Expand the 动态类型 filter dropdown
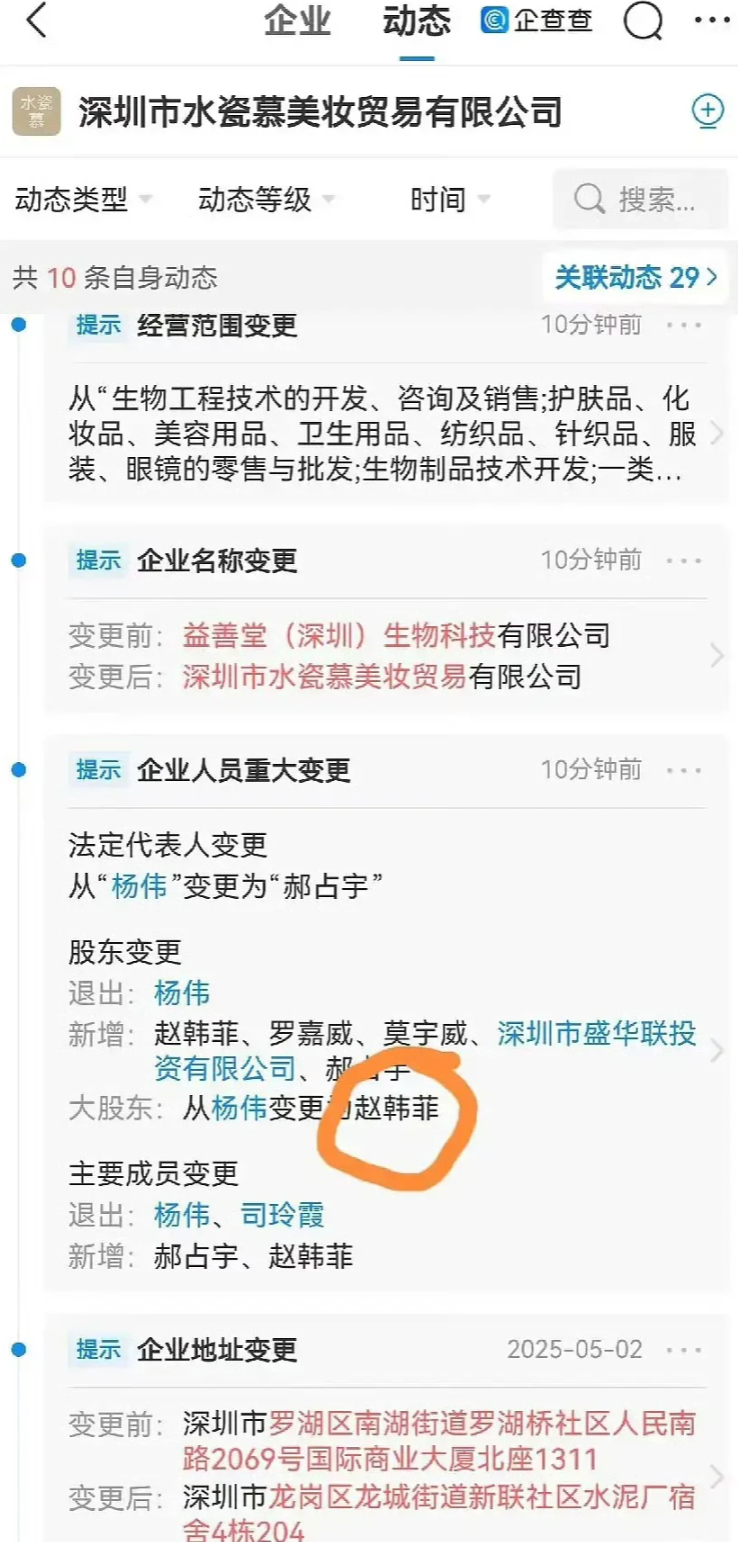The image size is (738, 1542). (83, 200)
